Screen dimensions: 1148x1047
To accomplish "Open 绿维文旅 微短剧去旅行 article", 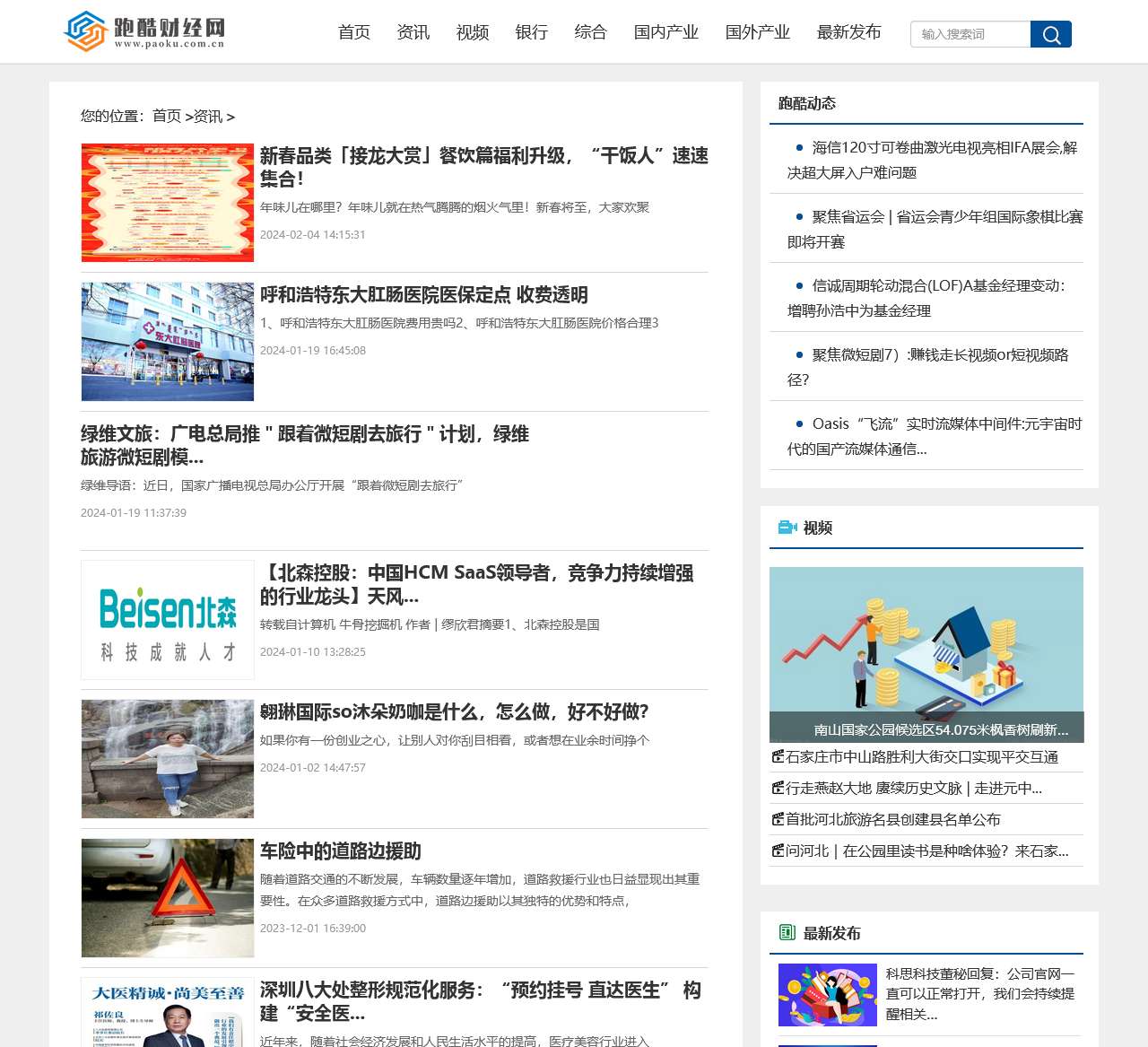I will (305, 445).
